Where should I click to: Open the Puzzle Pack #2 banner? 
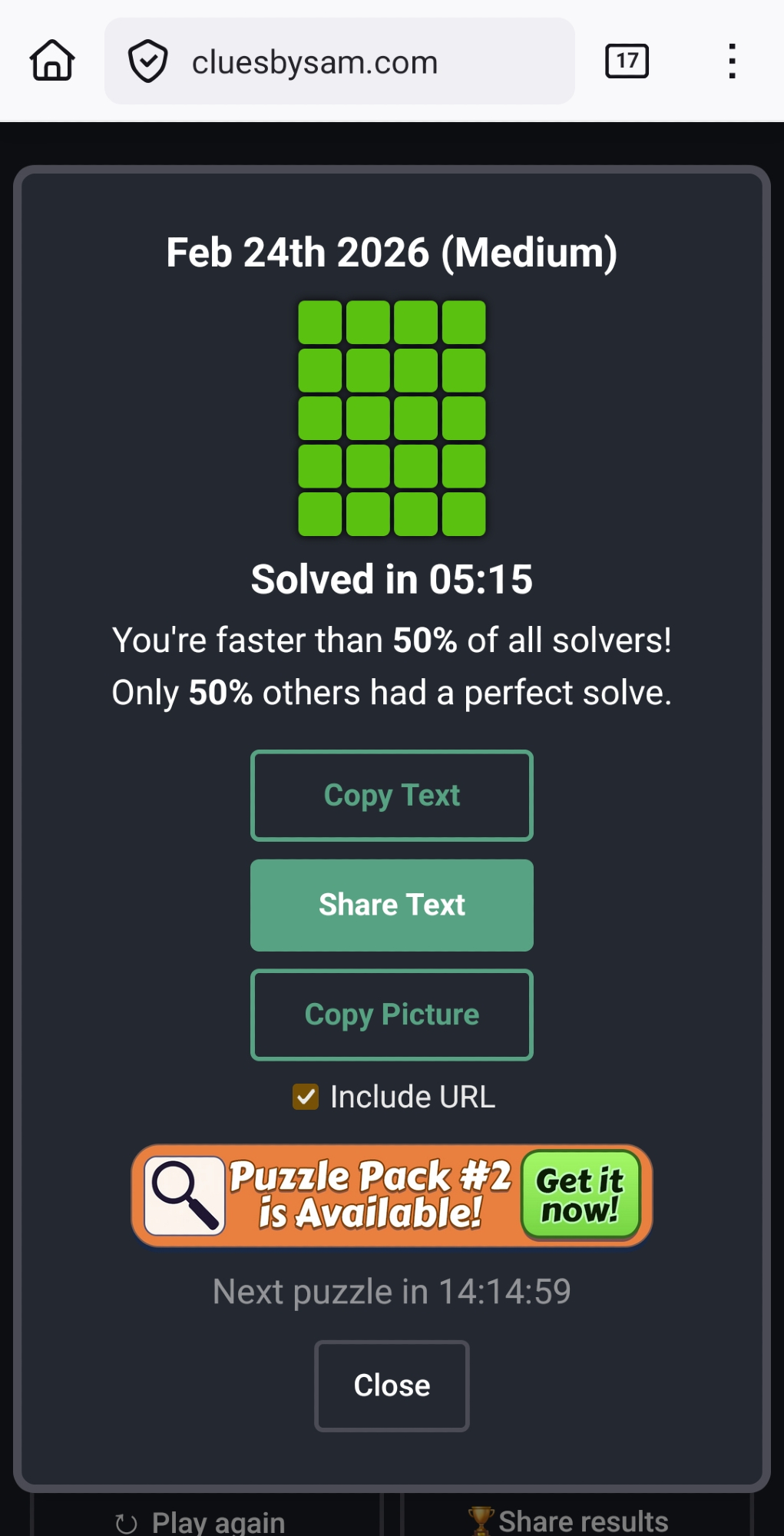click(392, 1196)
